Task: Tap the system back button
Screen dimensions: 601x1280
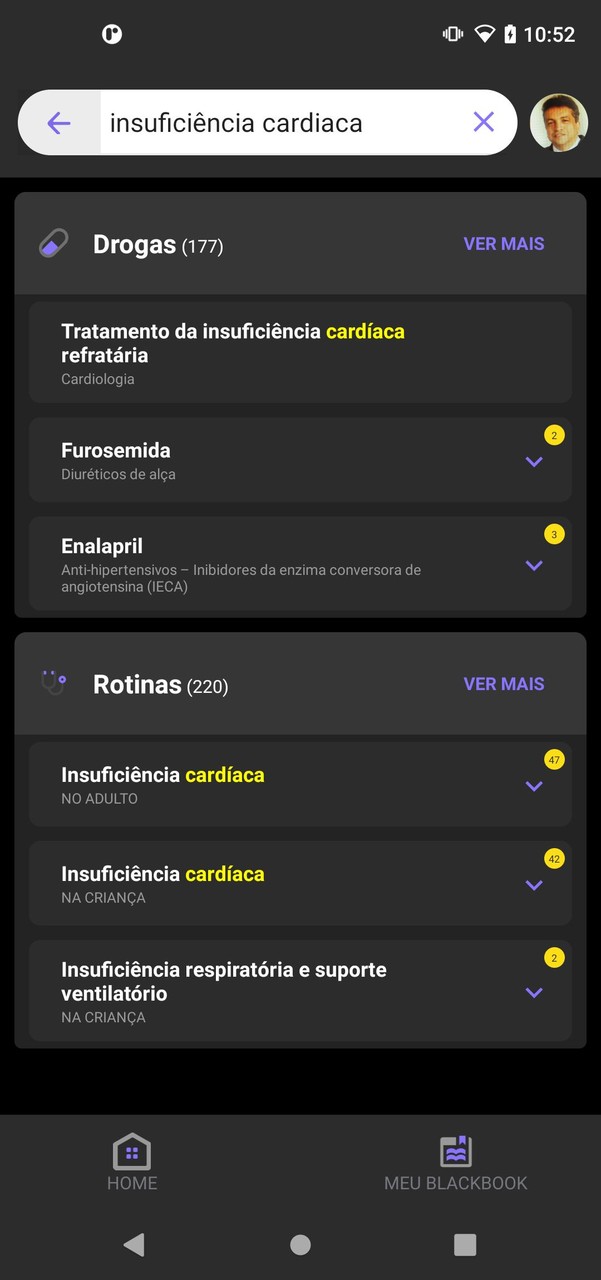Action: (133, 1244)
